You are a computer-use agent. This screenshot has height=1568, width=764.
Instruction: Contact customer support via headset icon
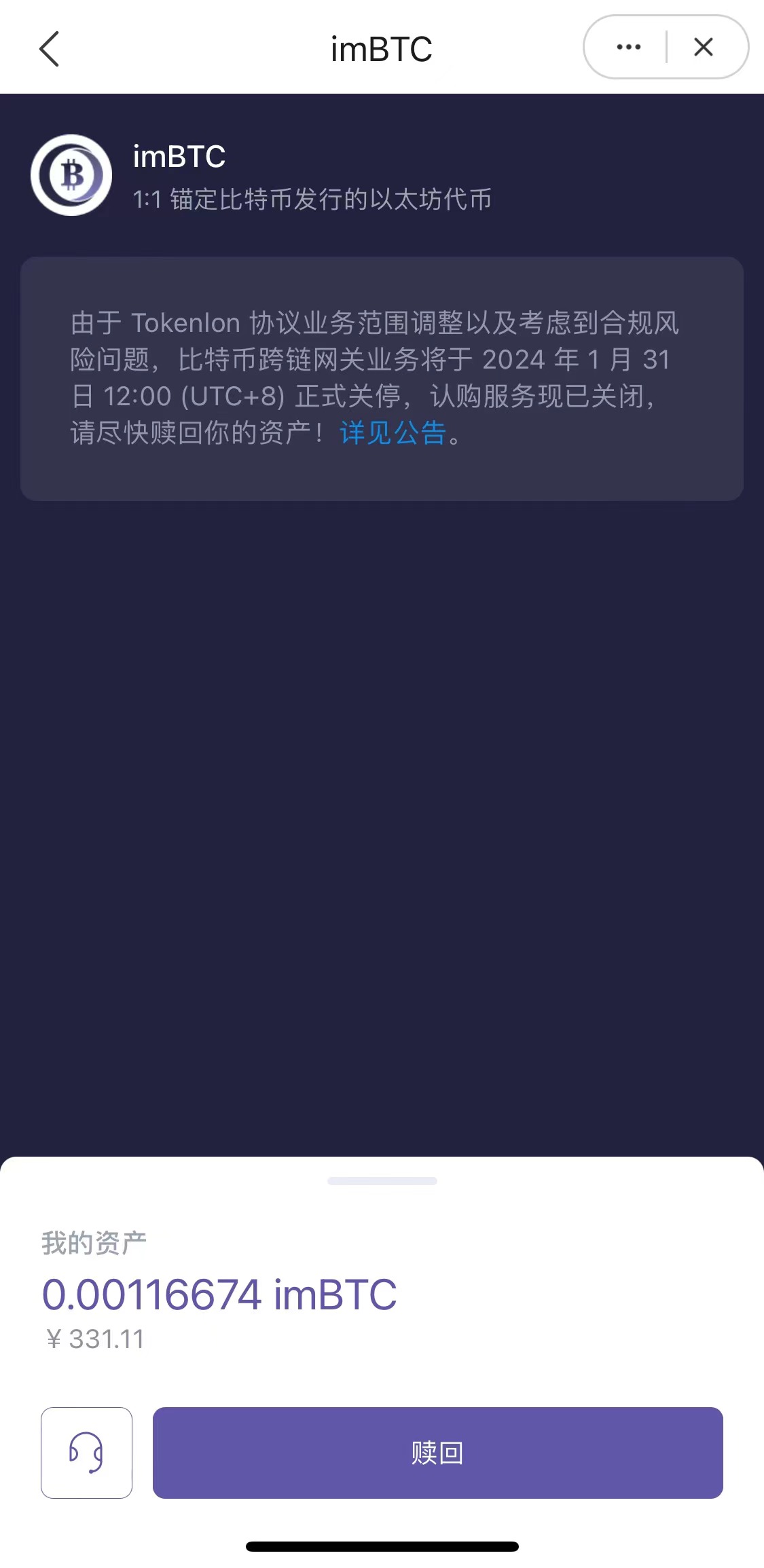pyautogui.click(x=86, y=1452)
